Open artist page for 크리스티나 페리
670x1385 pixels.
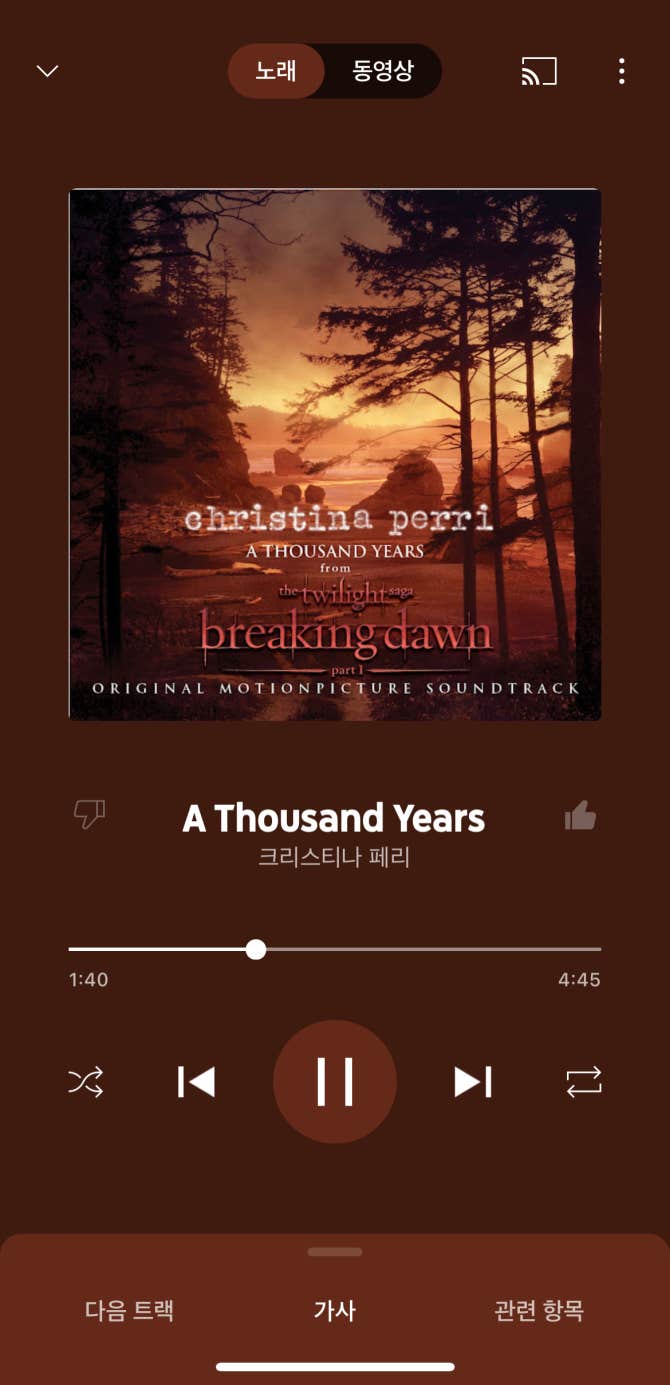click(x=335, y=857)
